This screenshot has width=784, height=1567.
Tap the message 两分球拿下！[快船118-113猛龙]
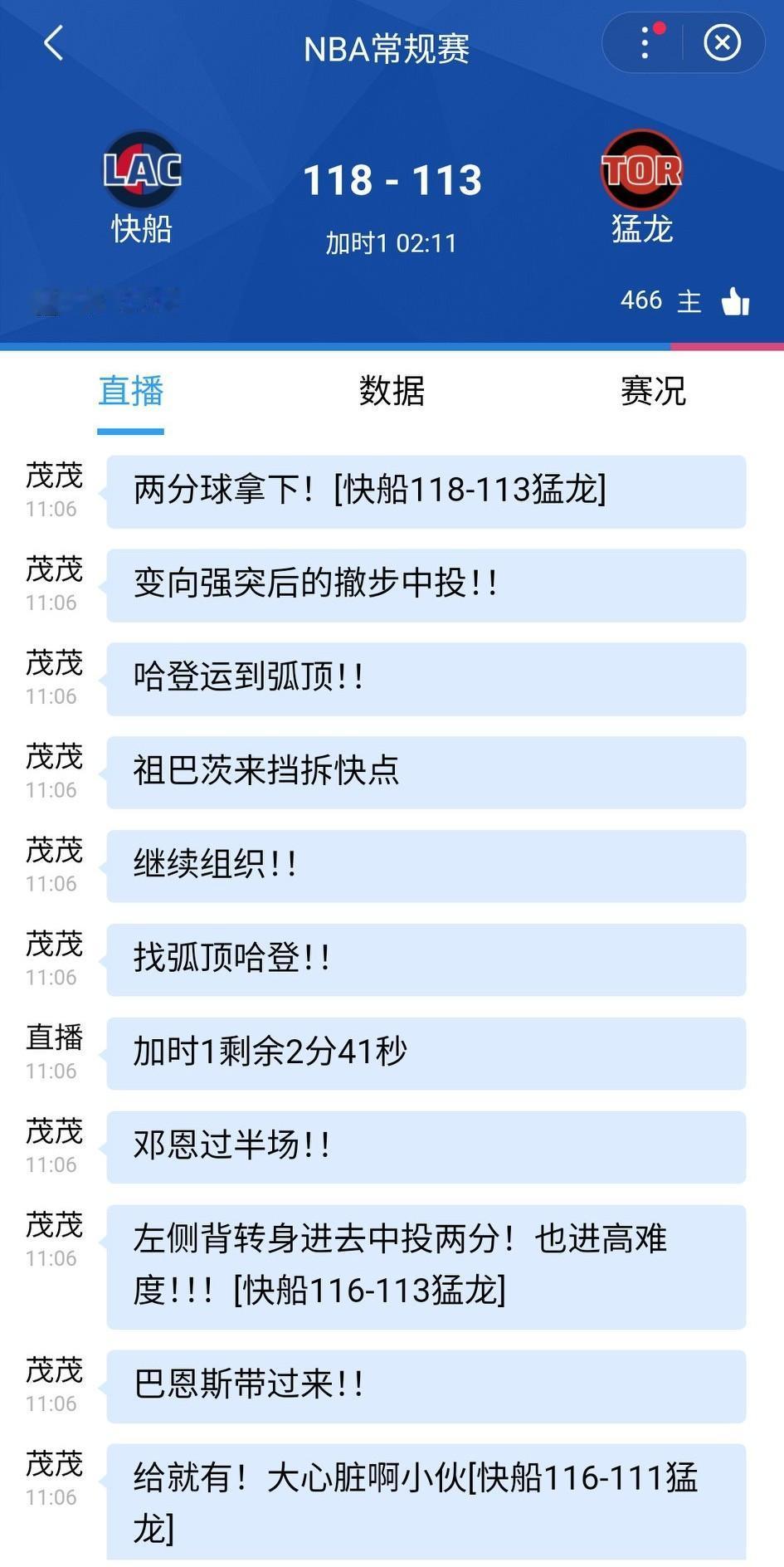(425, 491)
